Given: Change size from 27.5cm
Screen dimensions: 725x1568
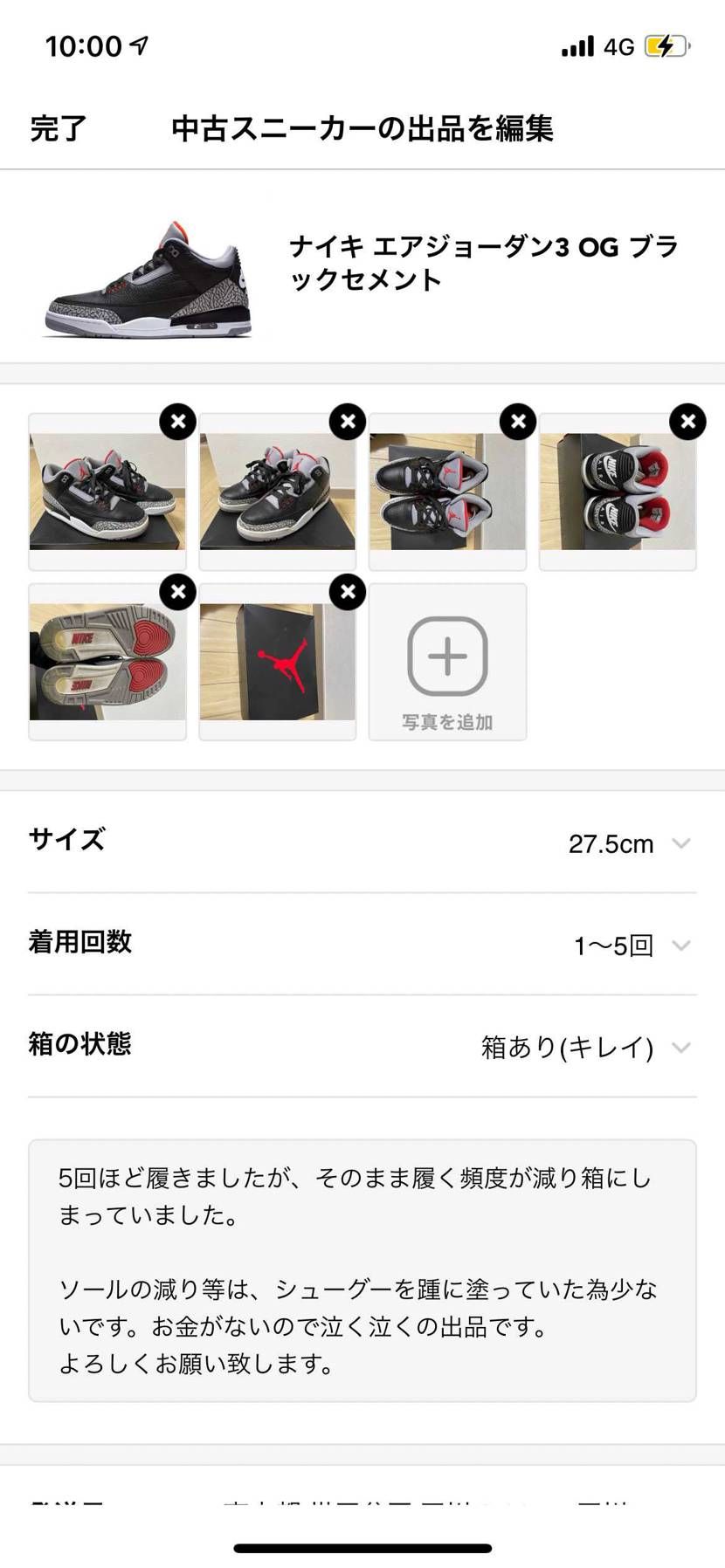Looking at the screenshot, I should [x=611, y=843].
